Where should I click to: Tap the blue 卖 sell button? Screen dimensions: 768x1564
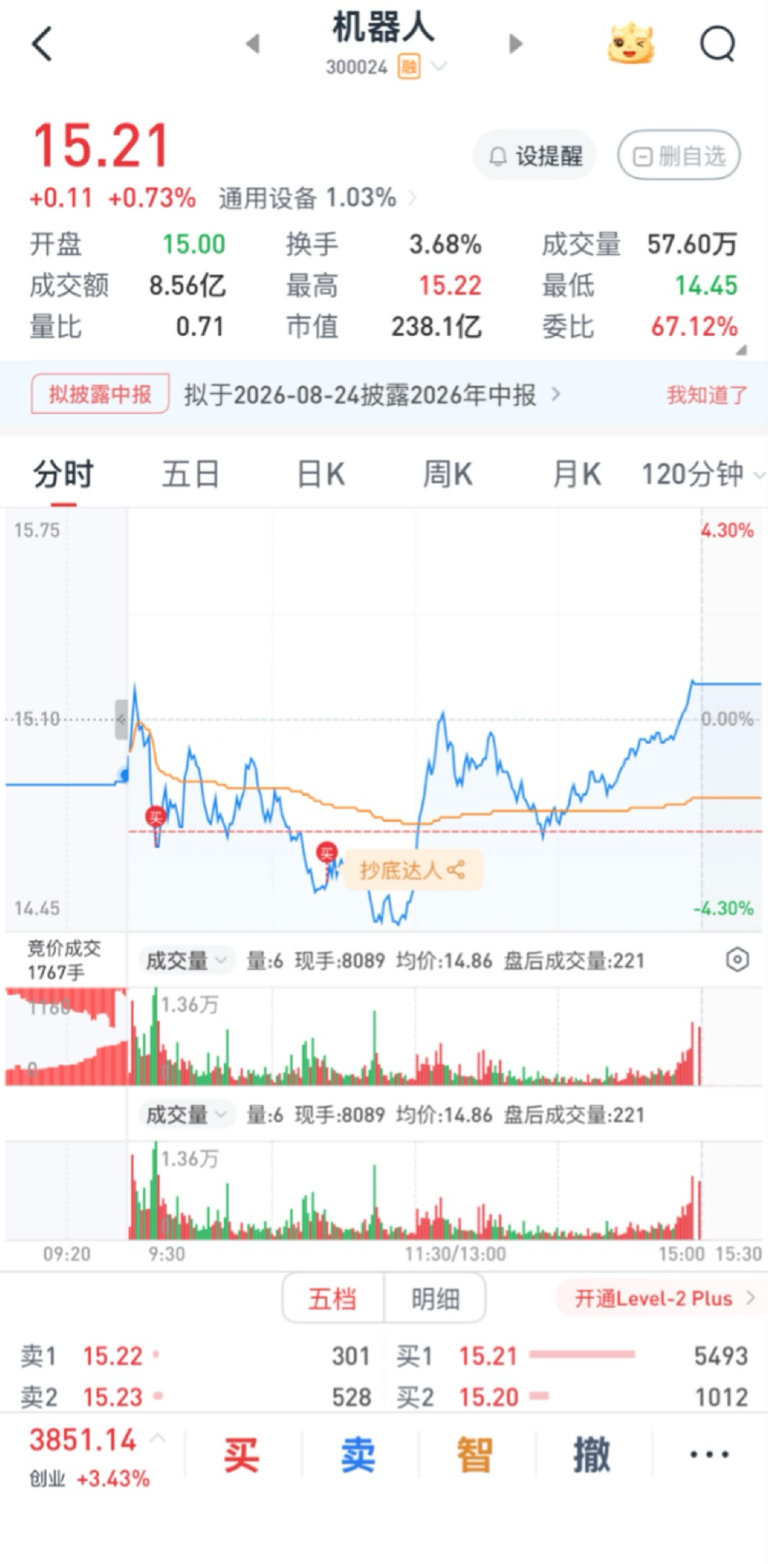(357, 1455)
